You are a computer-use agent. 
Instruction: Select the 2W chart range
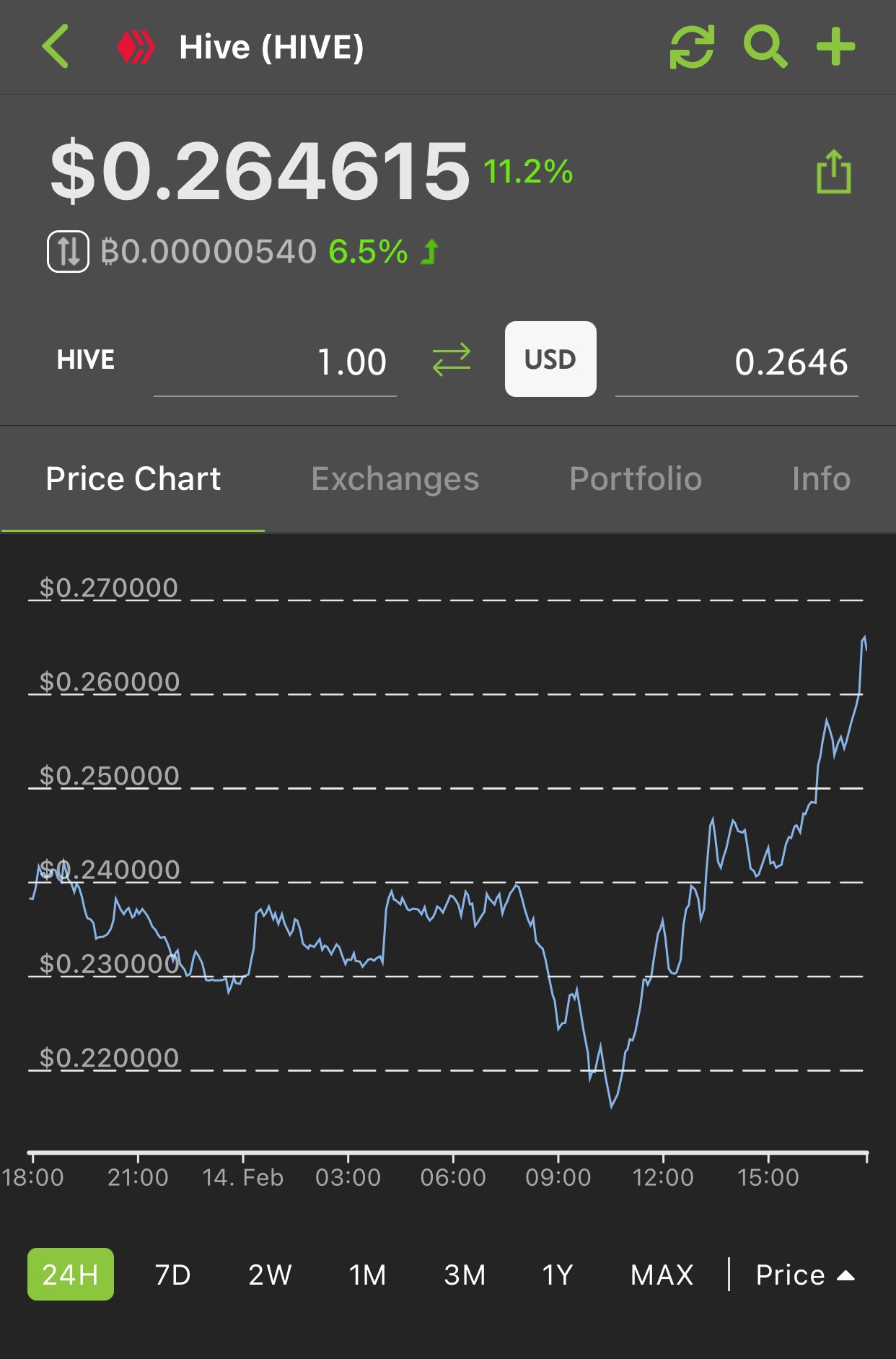[x=270, y=1275]
